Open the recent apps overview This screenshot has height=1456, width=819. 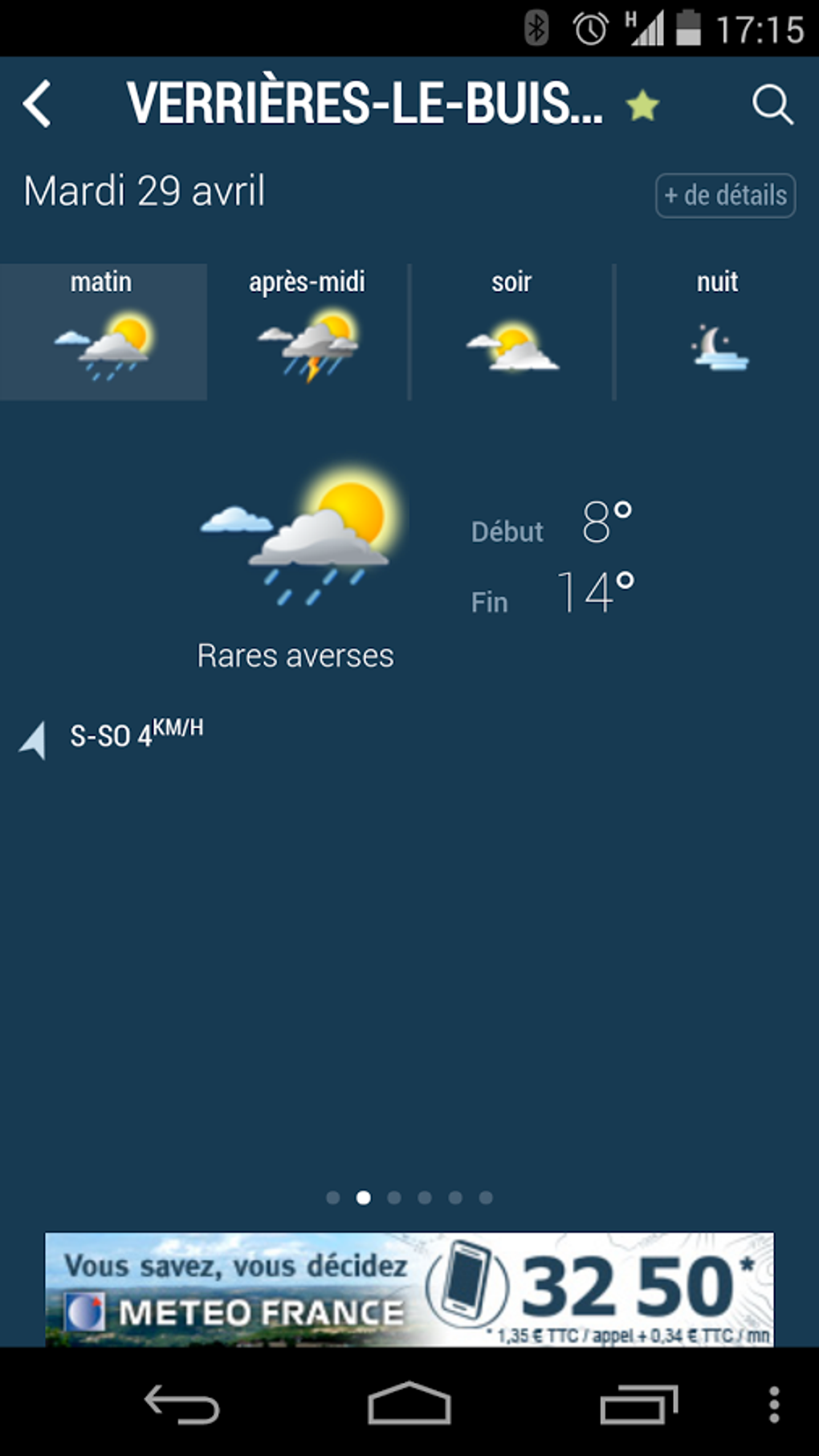[638, 1405]
